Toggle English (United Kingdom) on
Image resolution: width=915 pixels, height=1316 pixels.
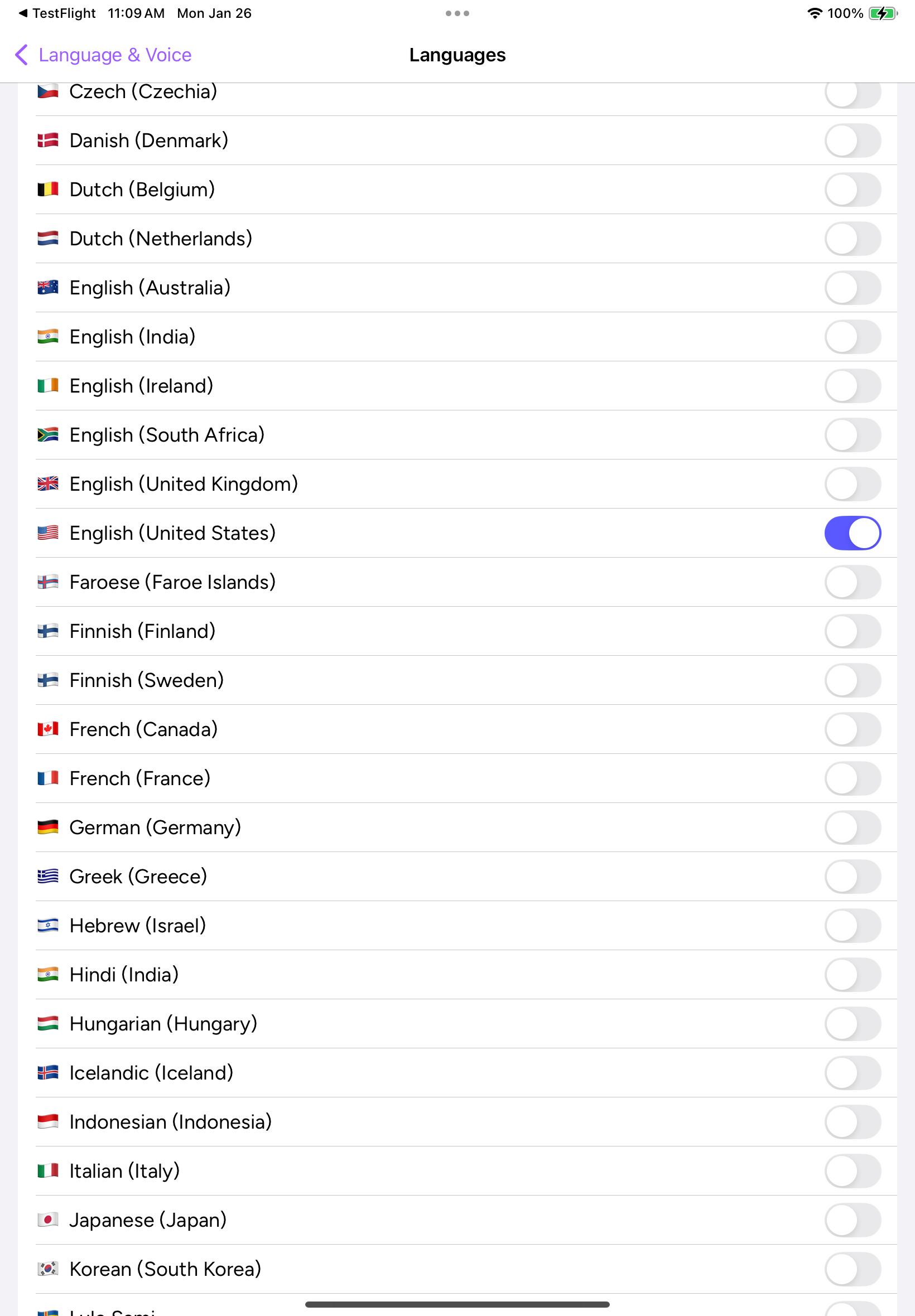click(x=852, y=484)
